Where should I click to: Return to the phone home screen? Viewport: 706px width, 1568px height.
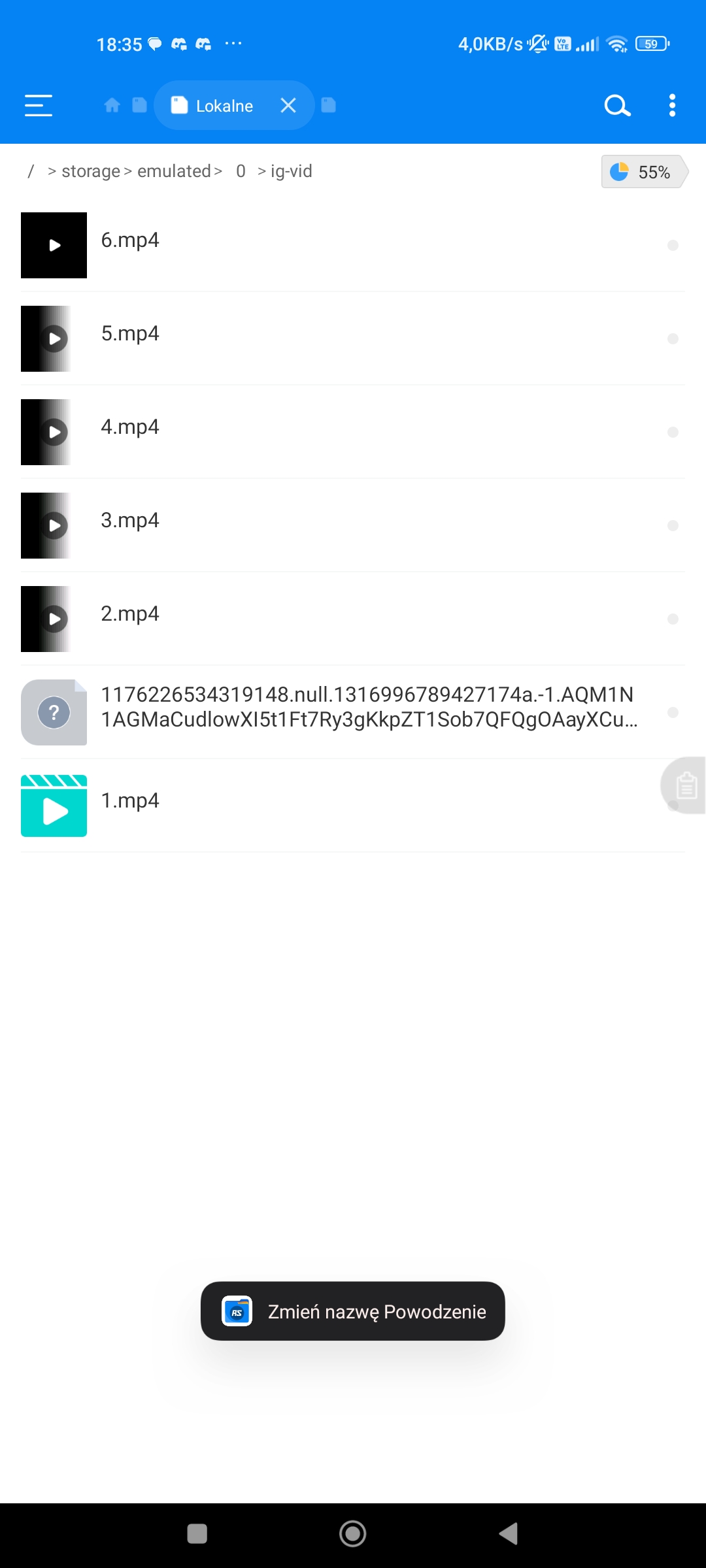(353, 1533)
